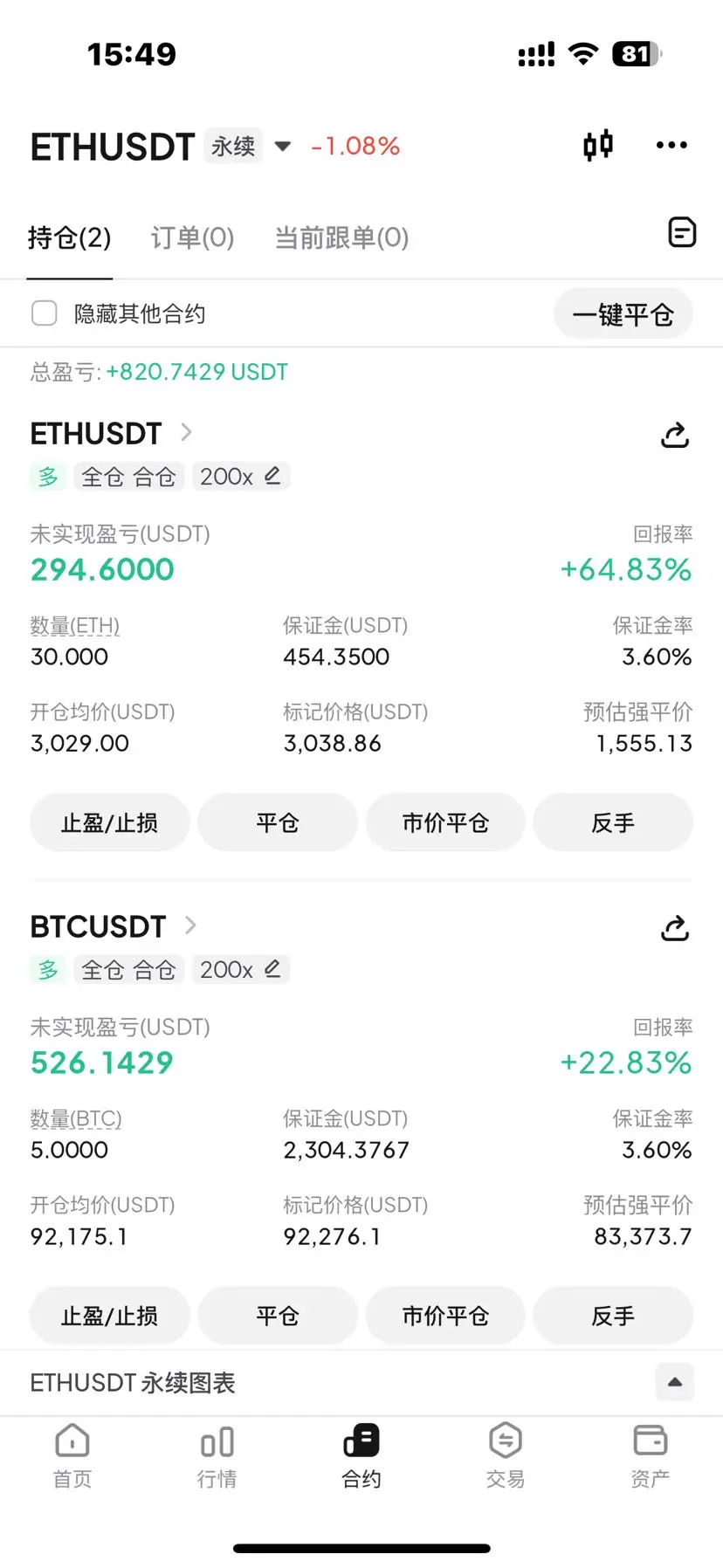
Task: Check the 隐藏其他合约 checkbox
Action: (x=44, y=313)
